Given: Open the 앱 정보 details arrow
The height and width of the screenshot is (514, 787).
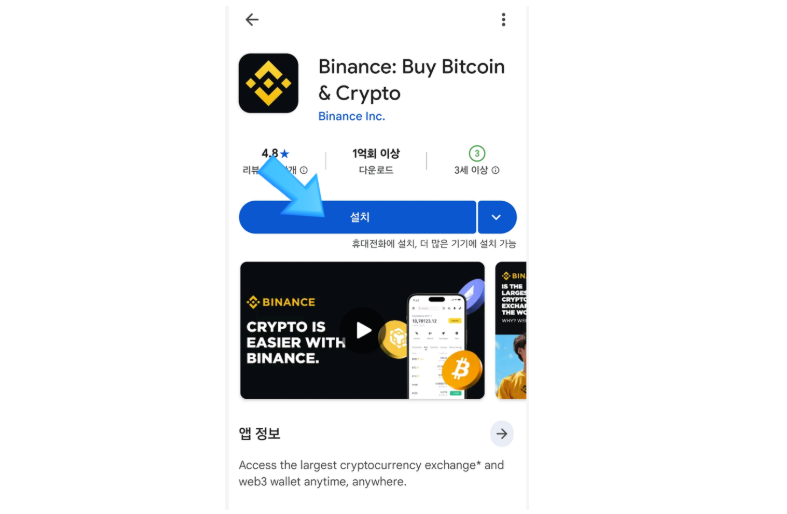Looking at the screenshot, I should coord(502,433).
